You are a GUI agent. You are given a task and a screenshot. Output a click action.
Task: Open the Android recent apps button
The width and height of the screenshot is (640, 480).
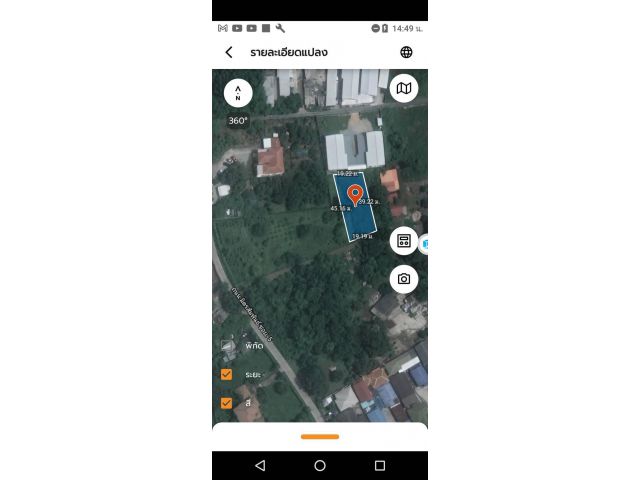[380, 466]
